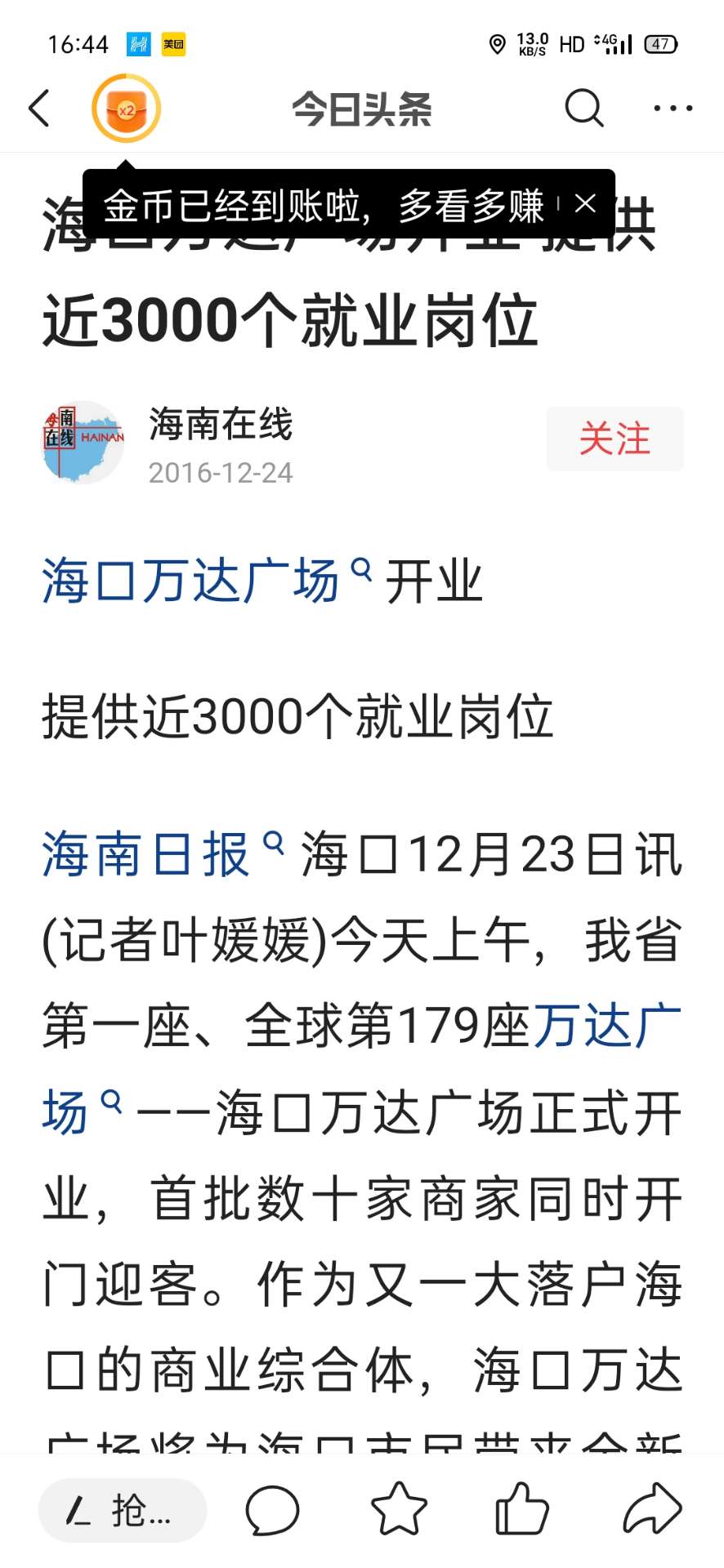Favorite this article with the star
This screenshot has width=724, height=1568.
pyautogui.click(x=399, y=1508)
